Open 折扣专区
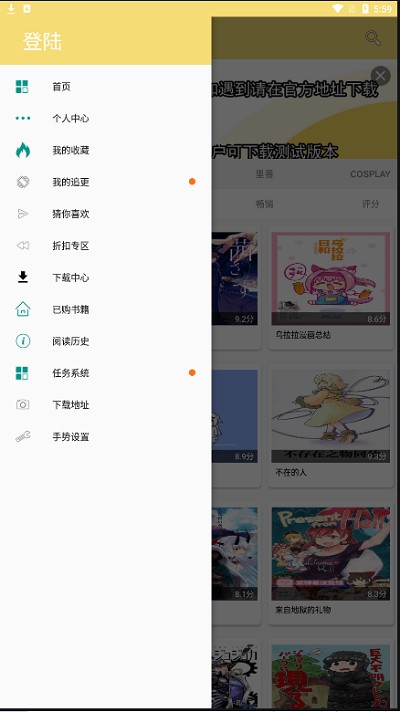The image size is (400, 712). pyautogui.click(x=105, y=246)
